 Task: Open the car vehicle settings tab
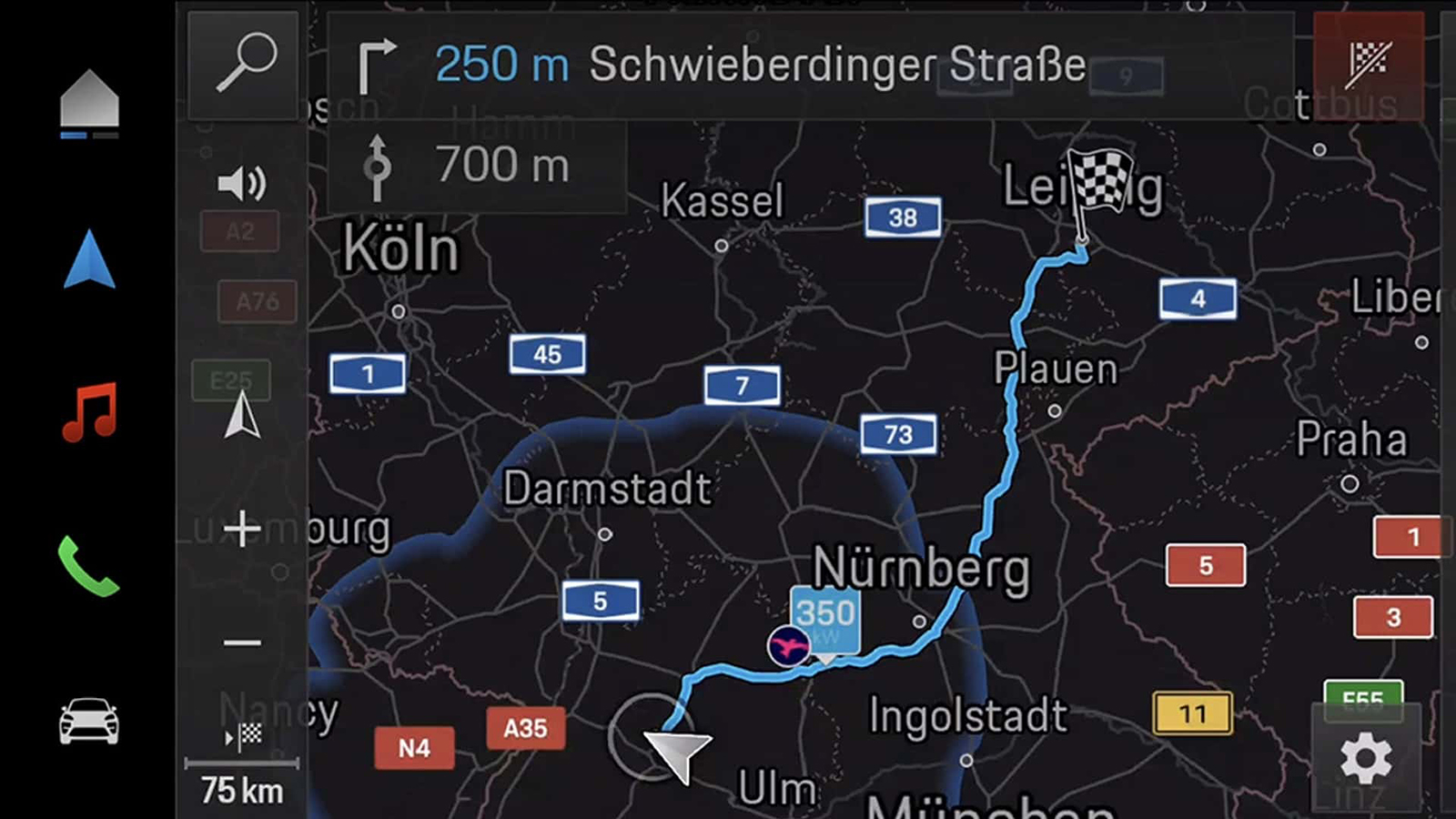click(89, 721)
